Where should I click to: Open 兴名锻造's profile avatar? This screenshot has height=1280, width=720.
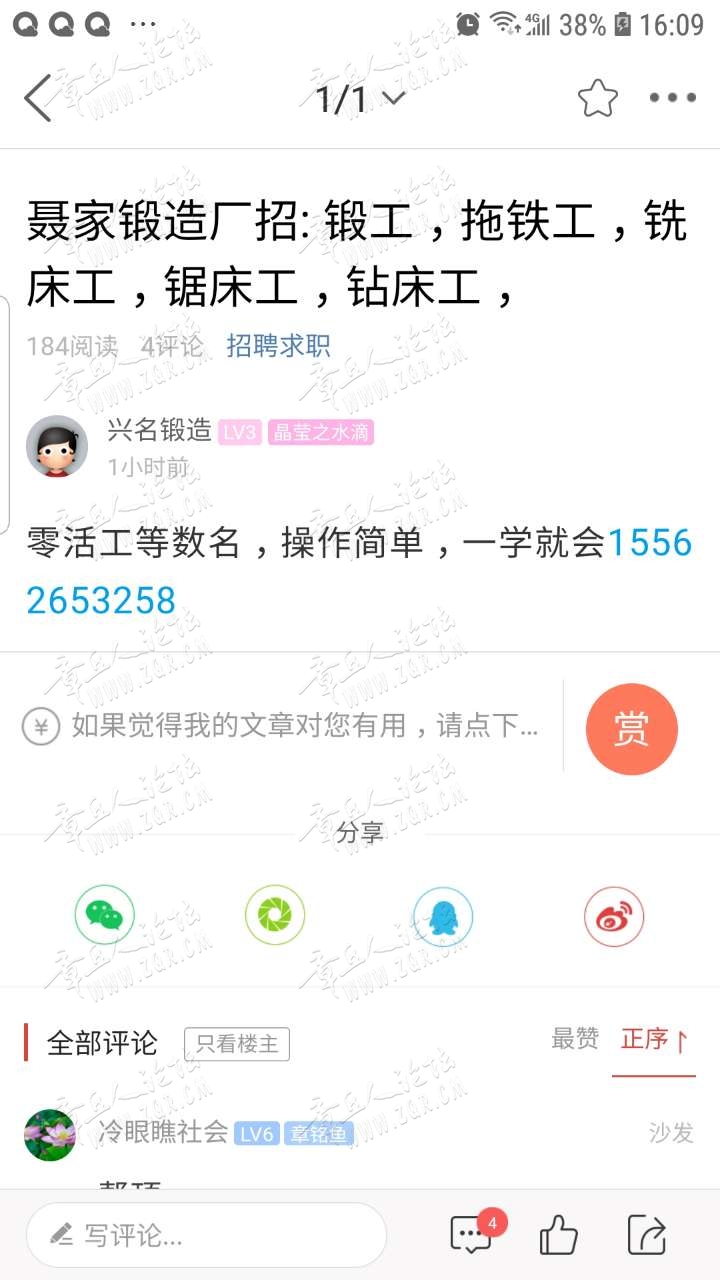tap(57, 446)
